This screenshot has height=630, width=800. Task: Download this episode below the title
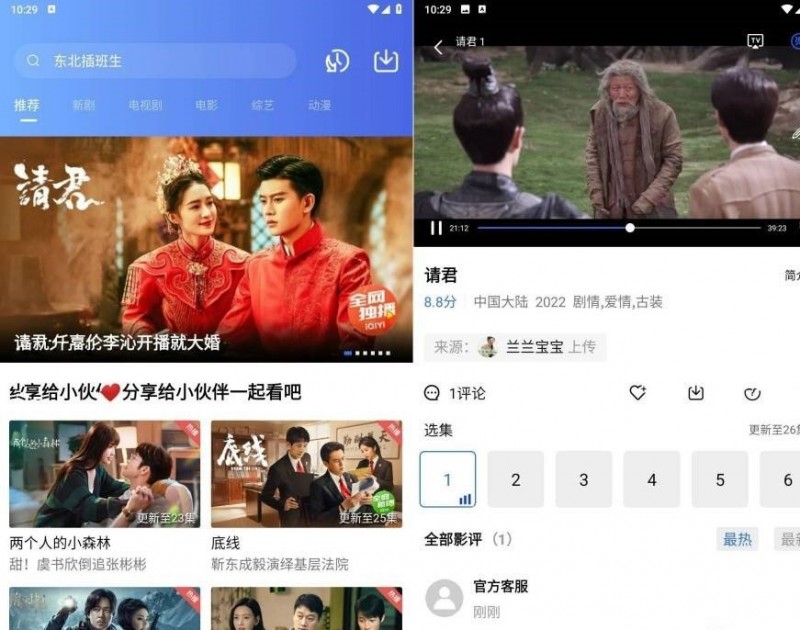coord(696,393)
